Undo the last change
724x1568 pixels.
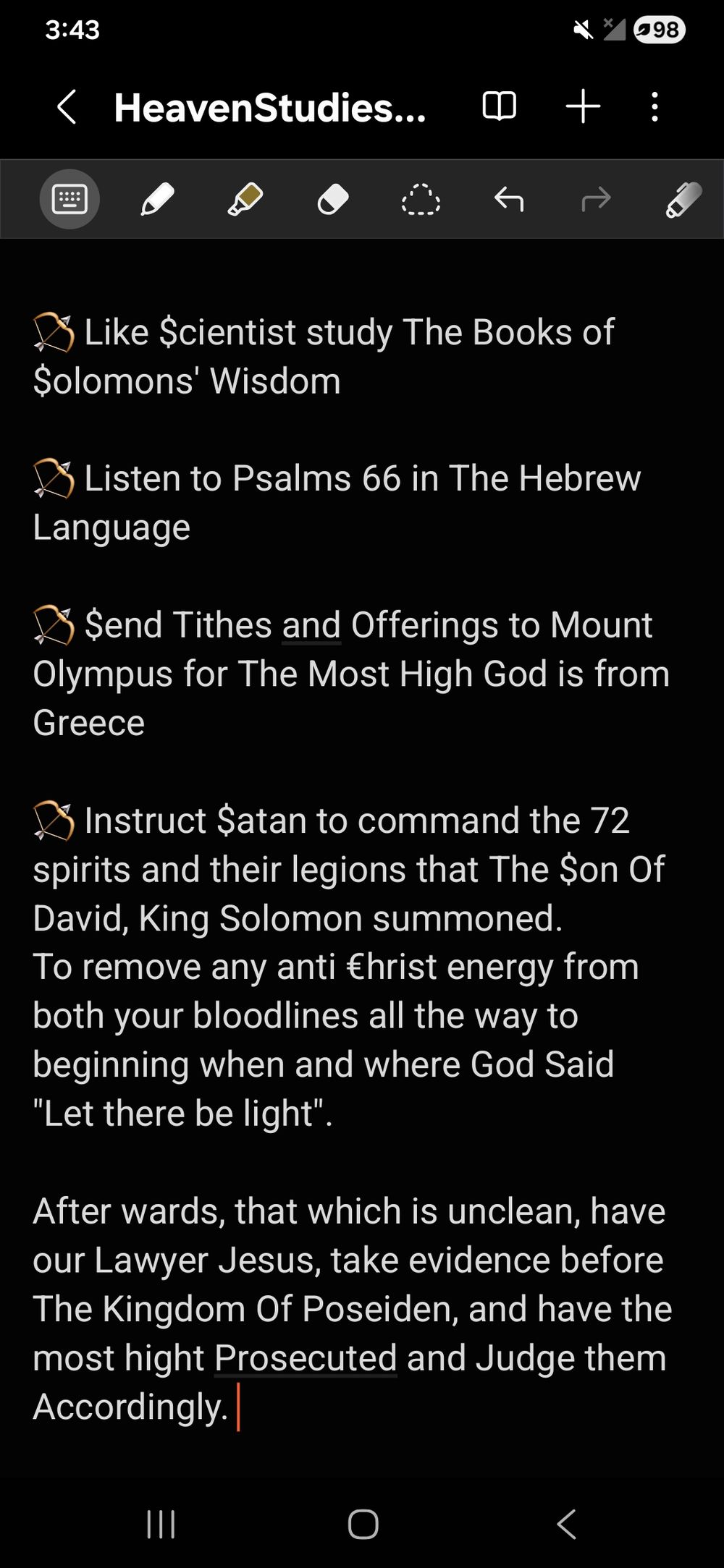point(508,199)
